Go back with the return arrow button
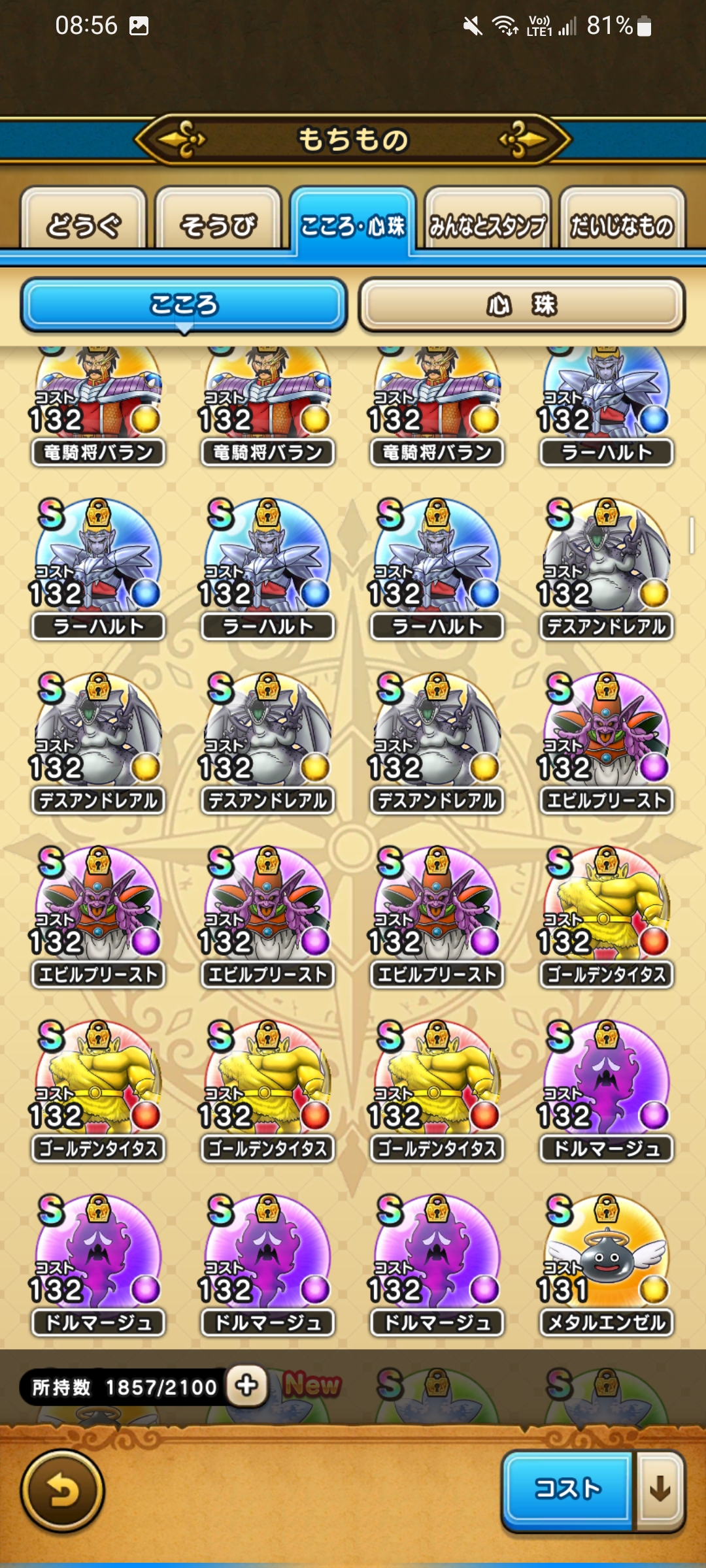Viewport: 706px width, 1568px height. pos(63,1491)
